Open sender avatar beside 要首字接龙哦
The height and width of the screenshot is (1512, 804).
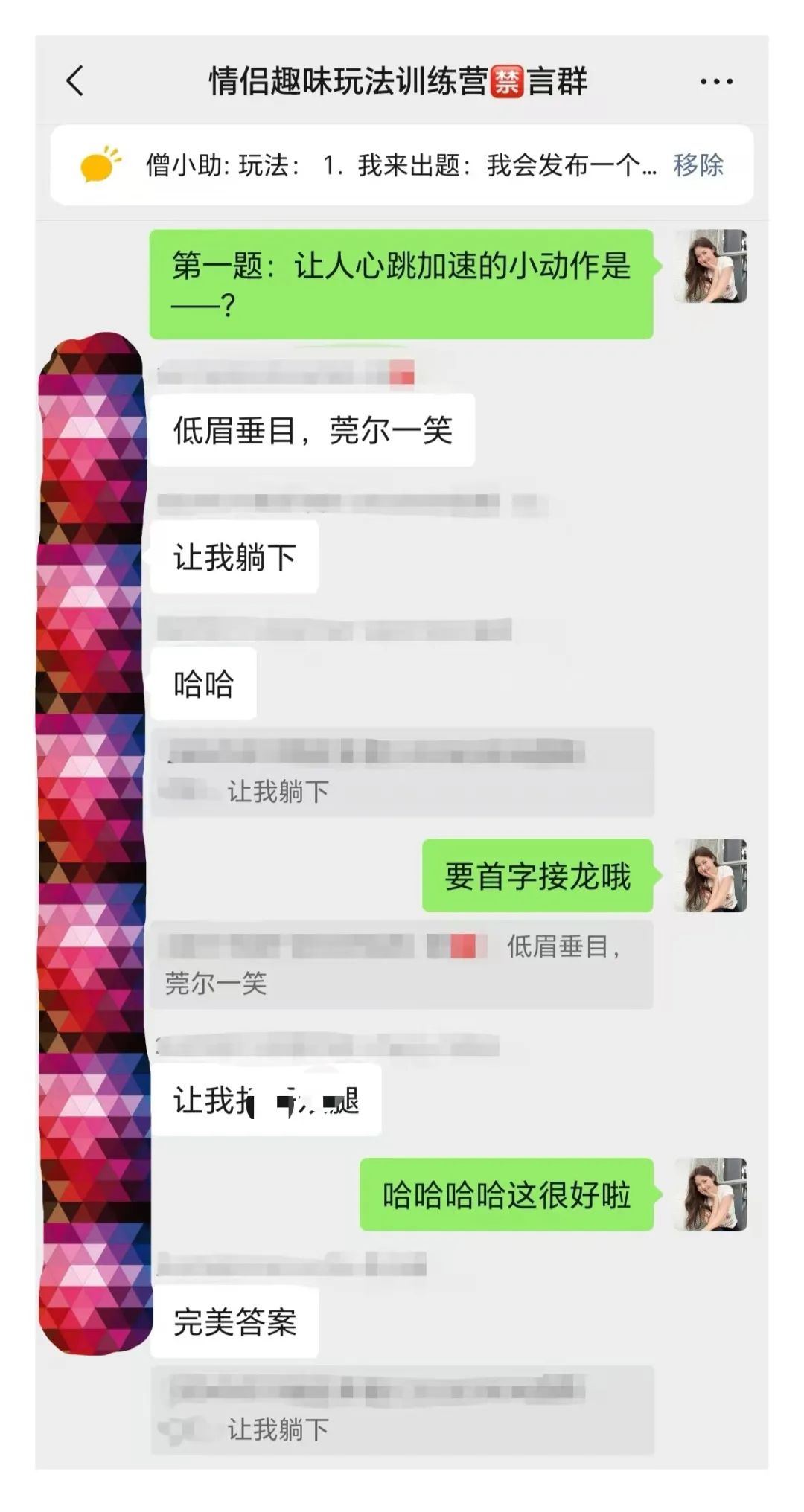pyautogui.click(x=710, y=876)
